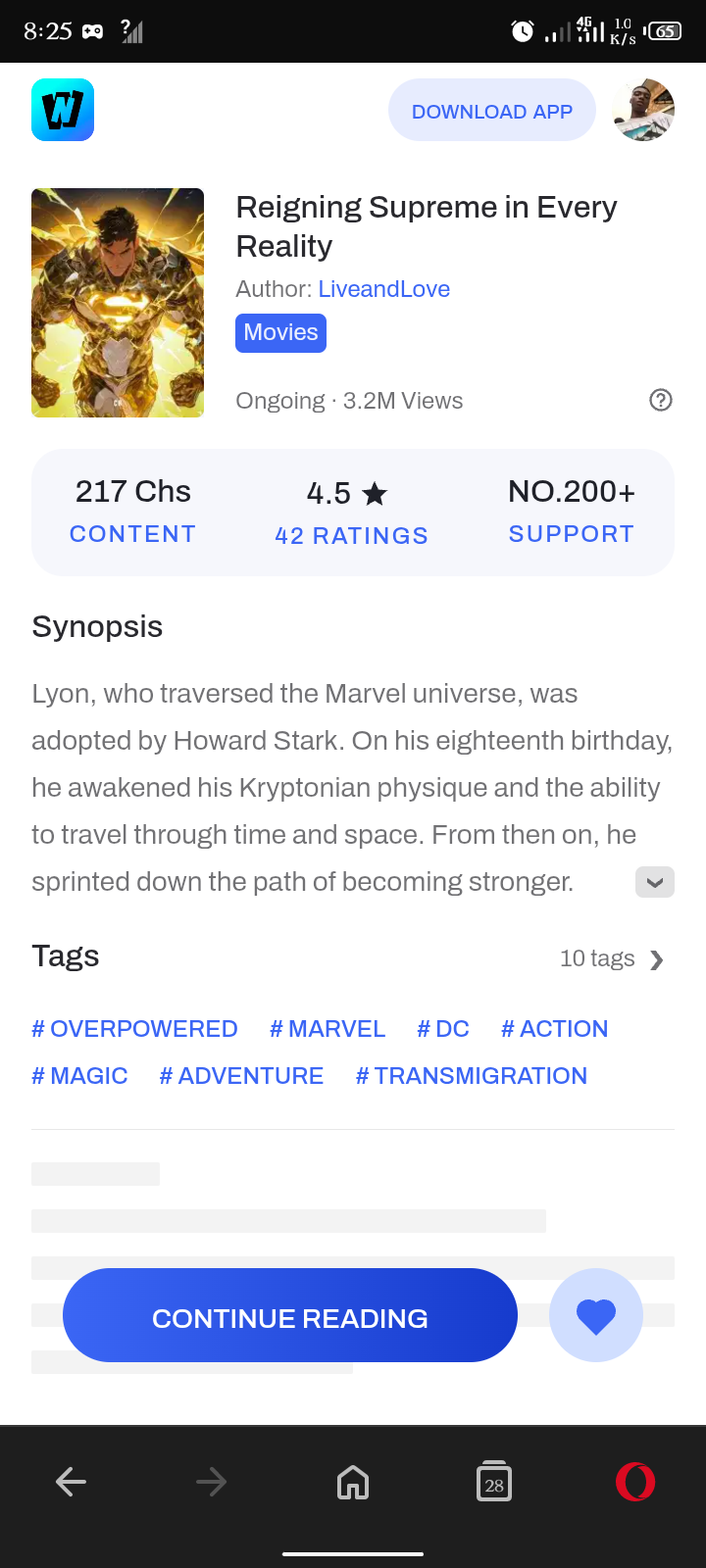Add the novel to favorites with heart
This screenshot has width=706, height=1568.
[x=596, y=1315]
